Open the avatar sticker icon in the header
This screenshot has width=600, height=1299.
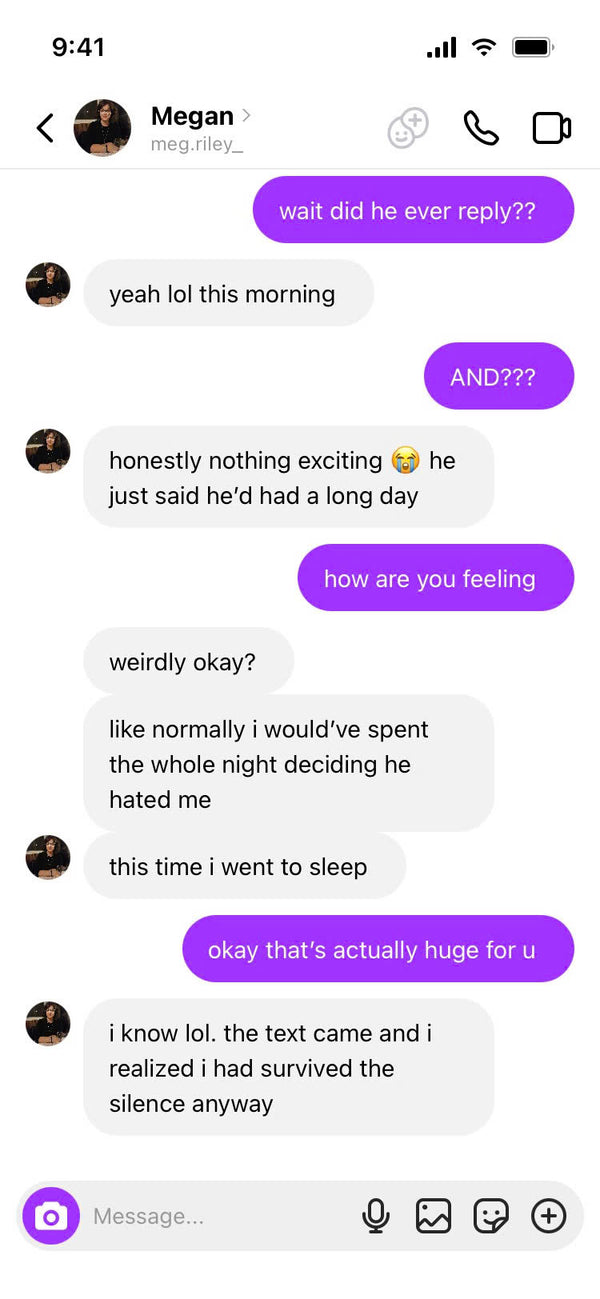(408, 128)
